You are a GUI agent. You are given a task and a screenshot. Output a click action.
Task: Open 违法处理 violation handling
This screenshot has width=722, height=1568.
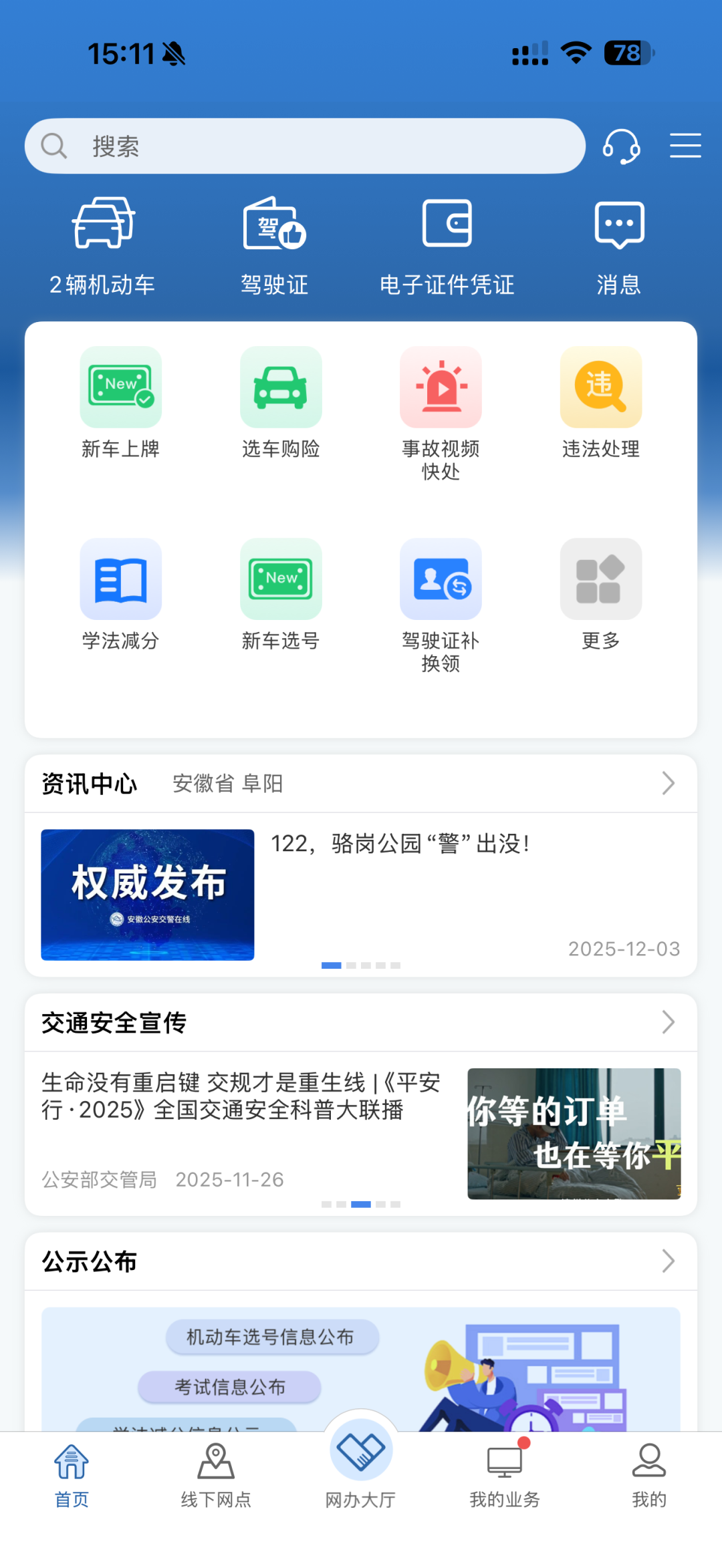(x=600, y=402)
